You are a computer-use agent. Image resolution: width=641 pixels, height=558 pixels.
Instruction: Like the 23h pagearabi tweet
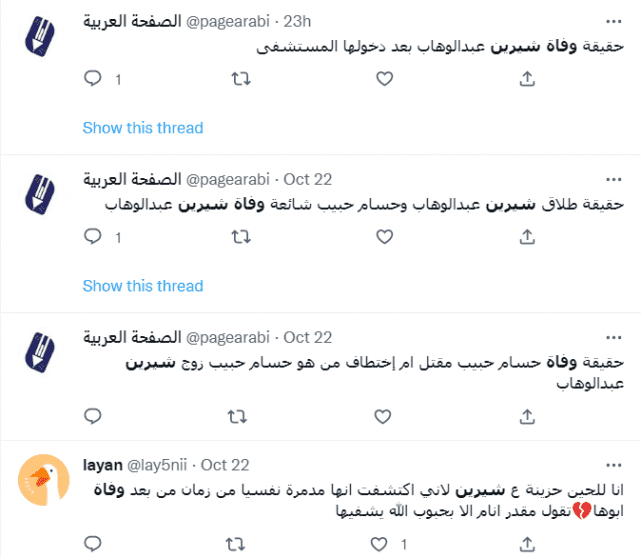385,78
